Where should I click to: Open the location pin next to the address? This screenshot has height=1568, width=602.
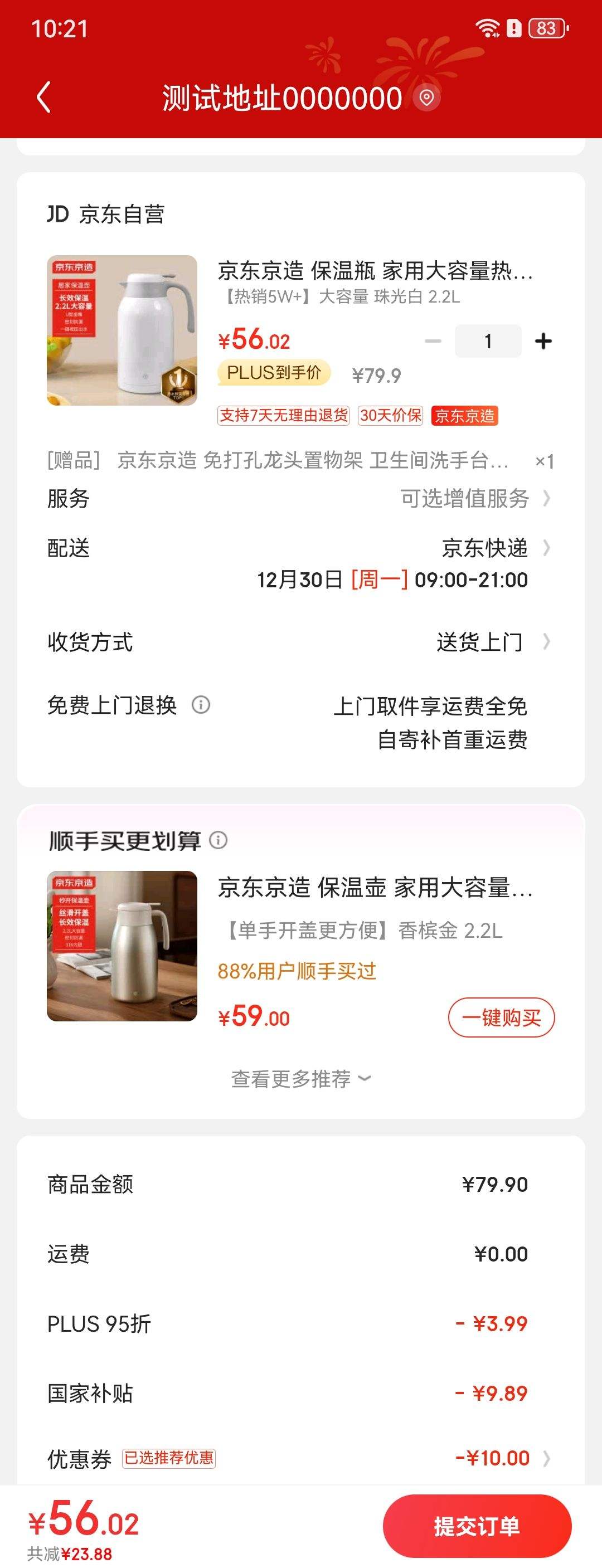coord(427,98)
